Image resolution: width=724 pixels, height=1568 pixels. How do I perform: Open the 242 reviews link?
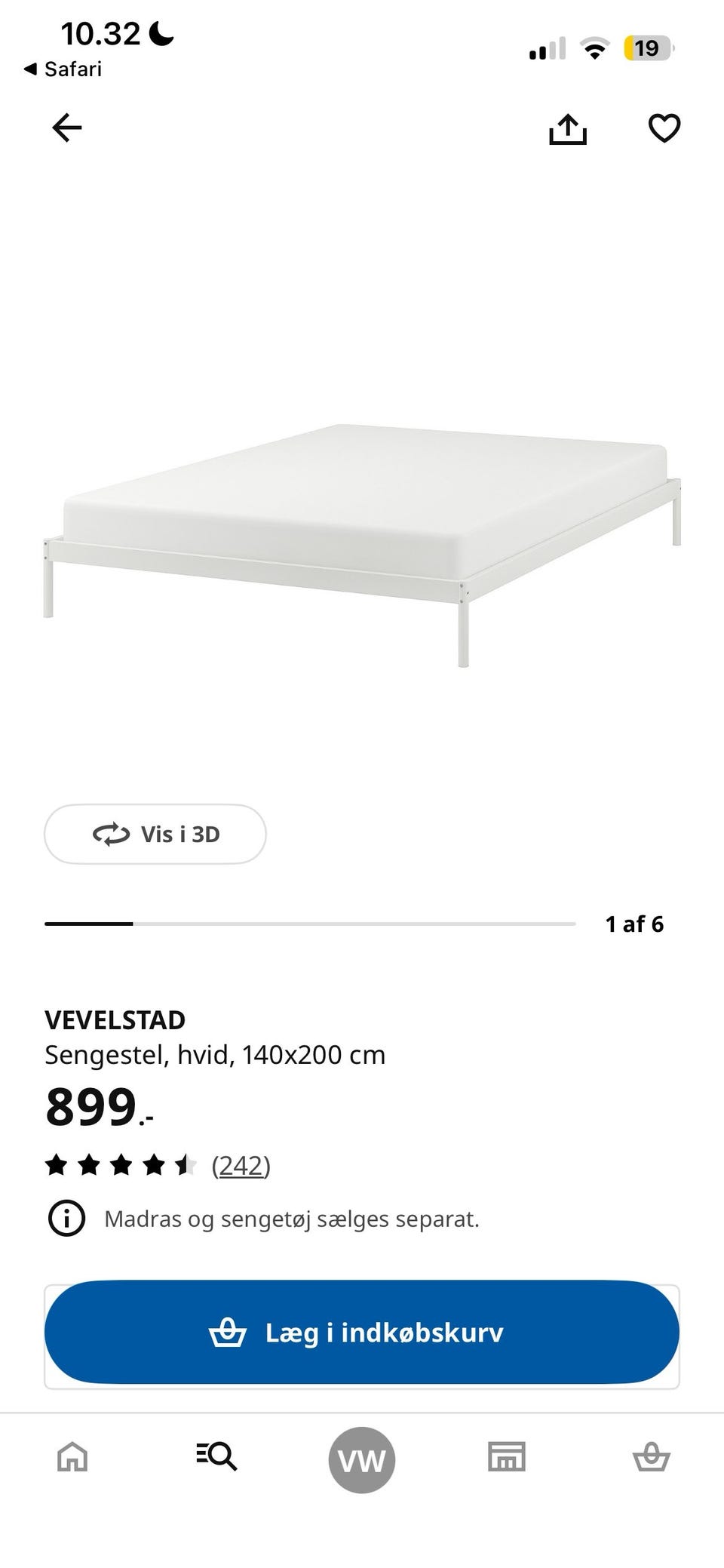pos(241,1166)
